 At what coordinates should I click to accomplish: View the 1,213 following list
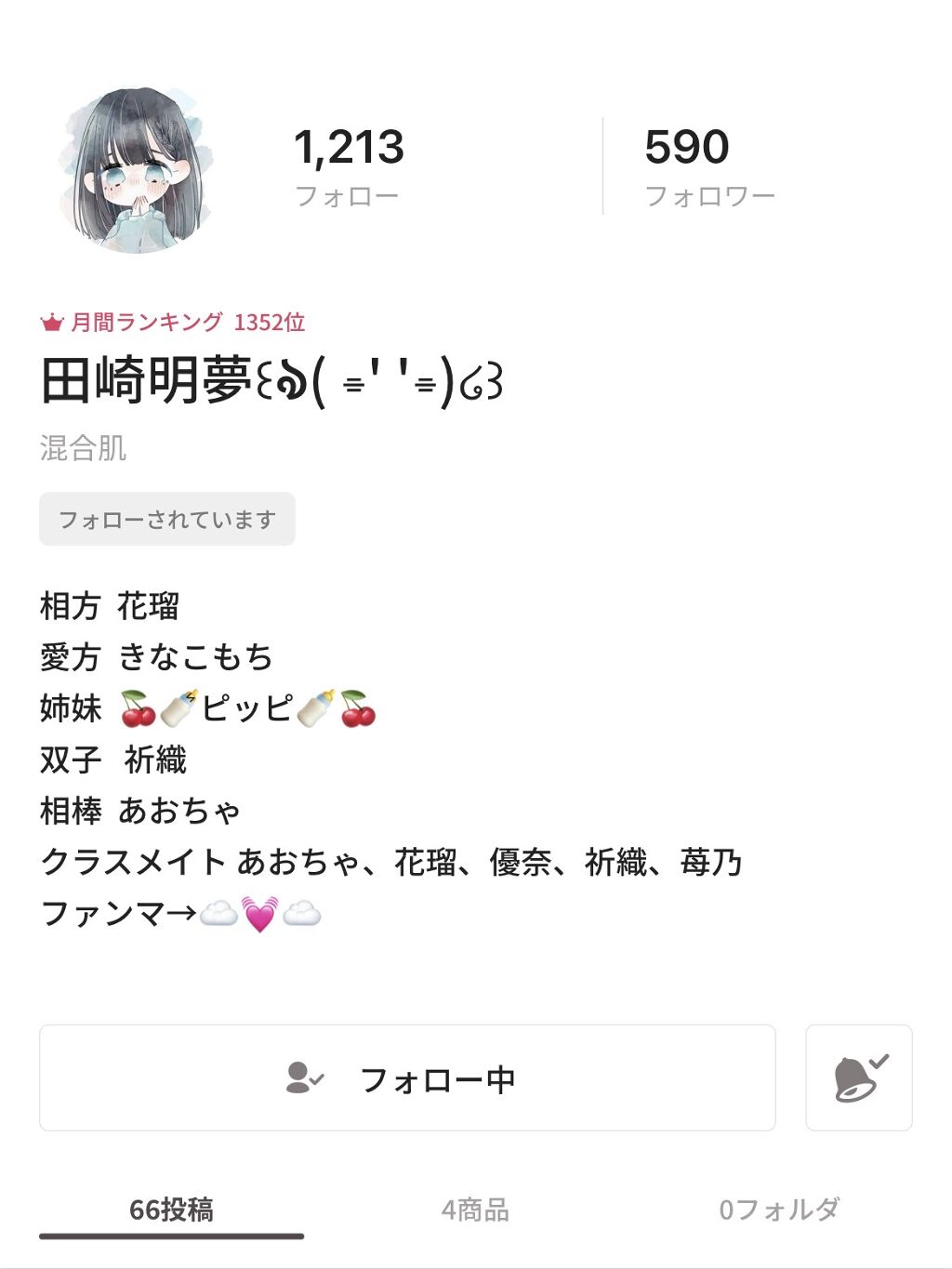pos(349,165)
